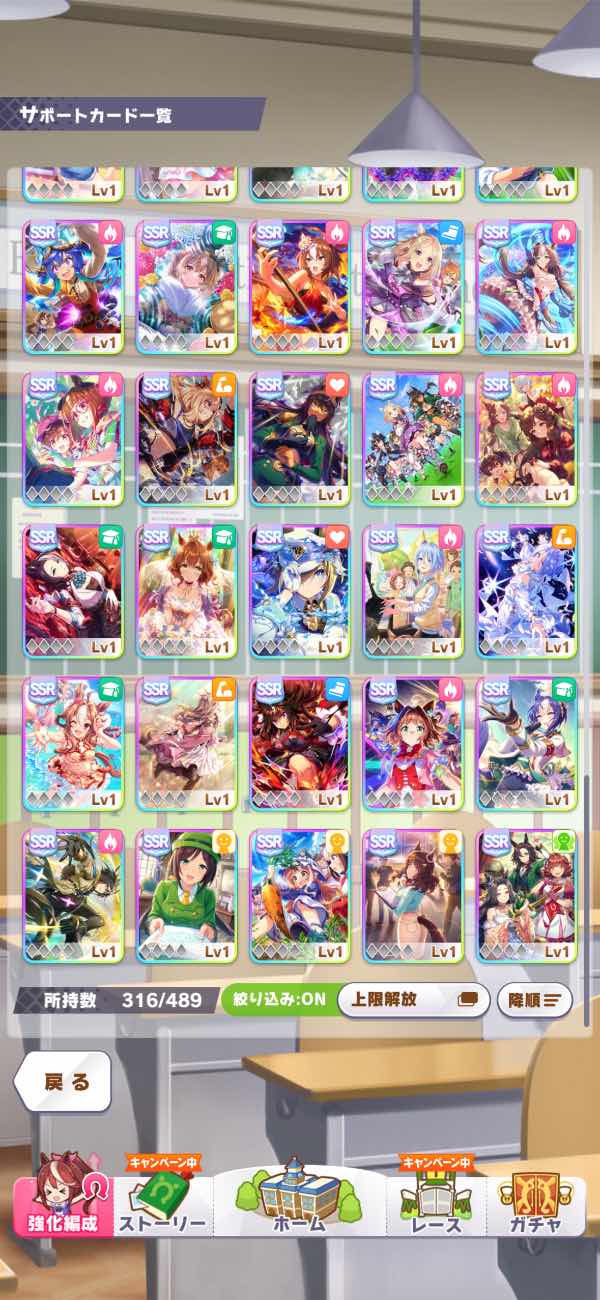Switch to the ストーリー tab
The width and height of the screenshot is (600, 1300).
click(x=162, y=1207)
